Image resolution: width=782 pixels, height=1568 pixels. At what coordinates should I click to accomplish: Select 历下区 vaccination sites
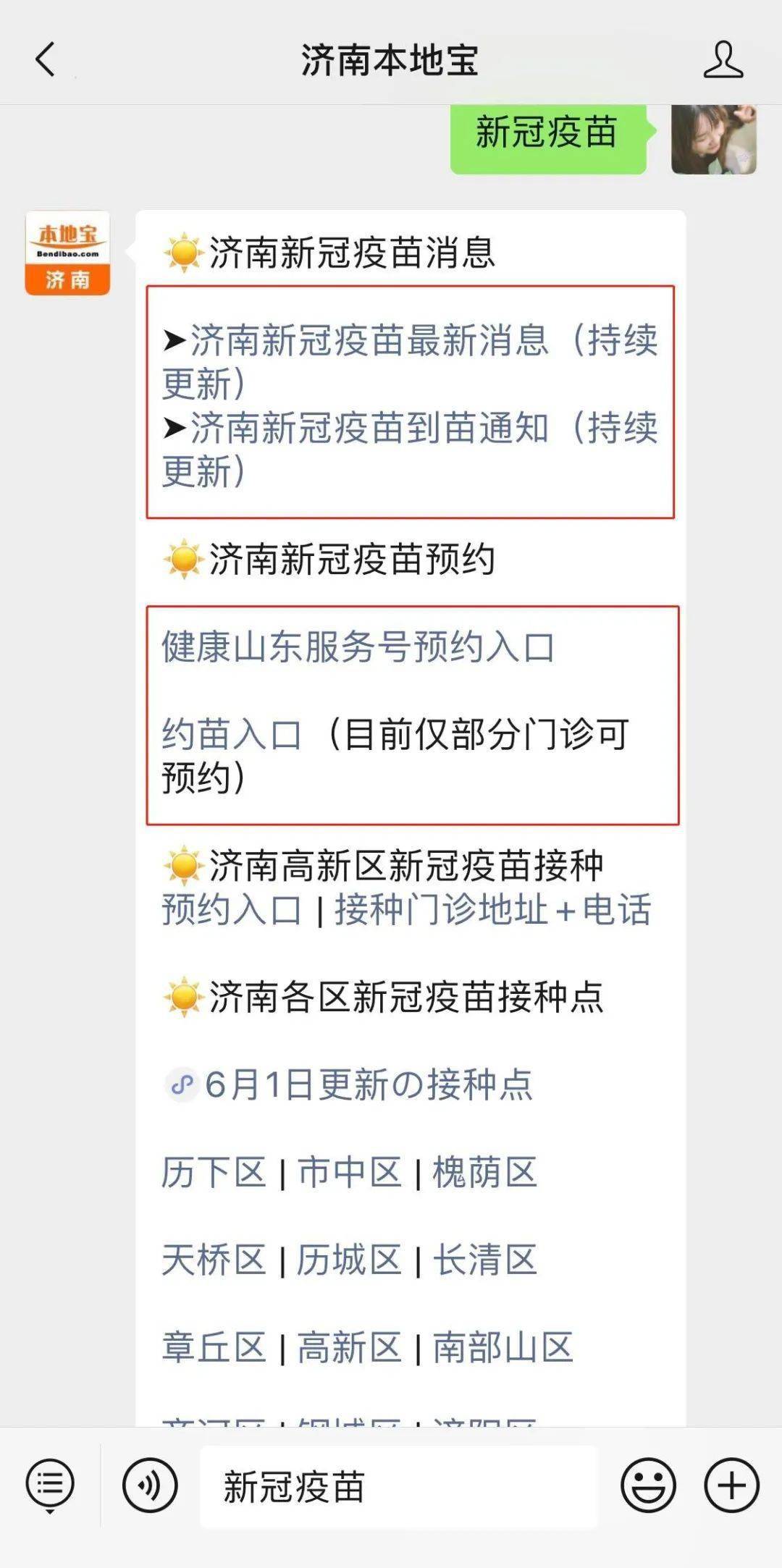pos(214,1173)
